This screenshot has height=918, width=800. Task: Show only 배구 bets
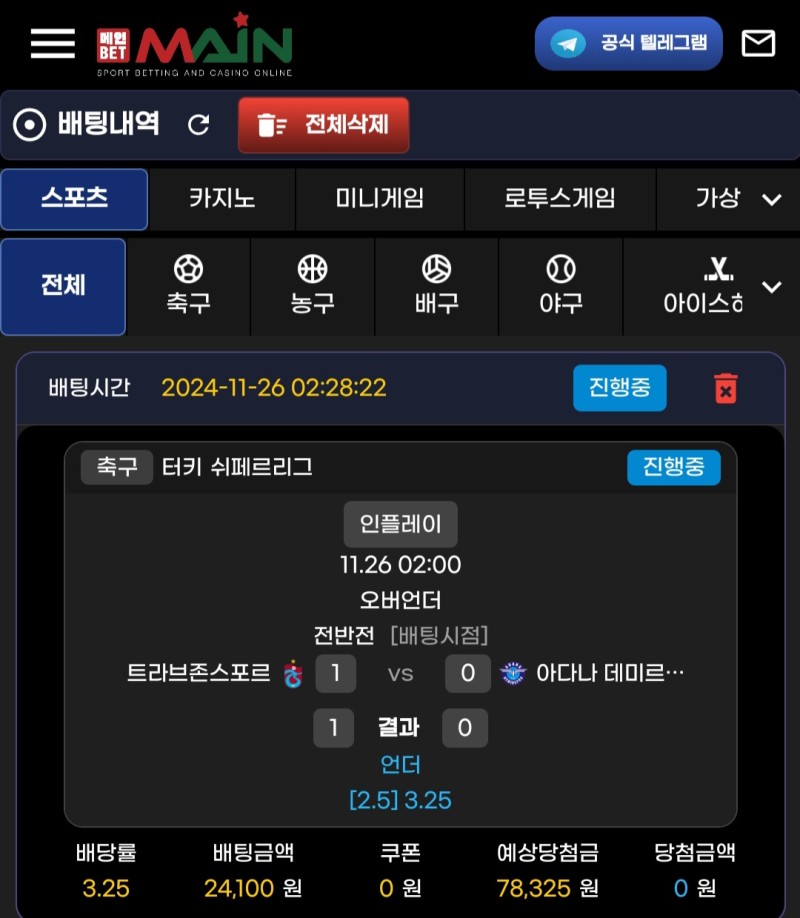(436, 286)
